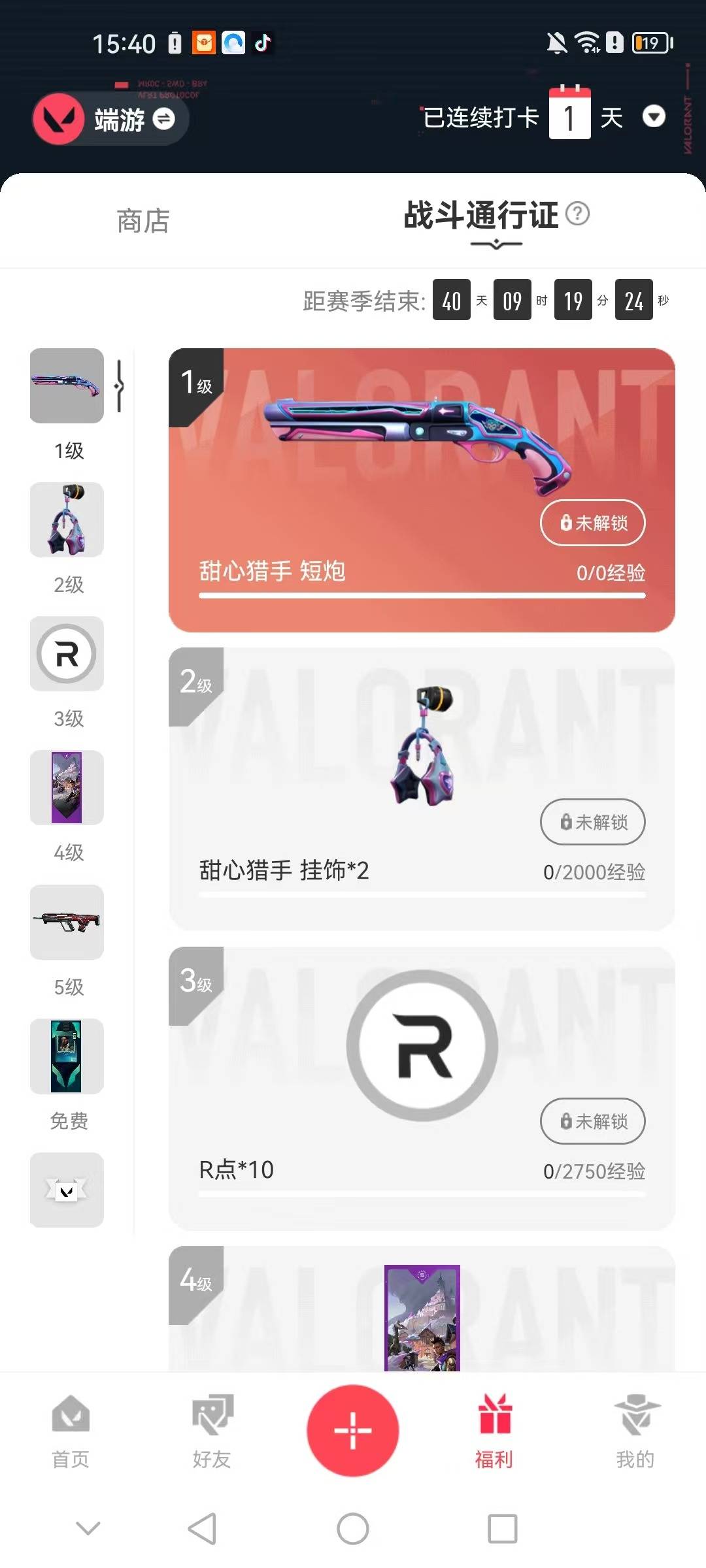Select the 3级 R points level in sidebar
Viewport: 706px width, 1568px height.
[67, 655]
